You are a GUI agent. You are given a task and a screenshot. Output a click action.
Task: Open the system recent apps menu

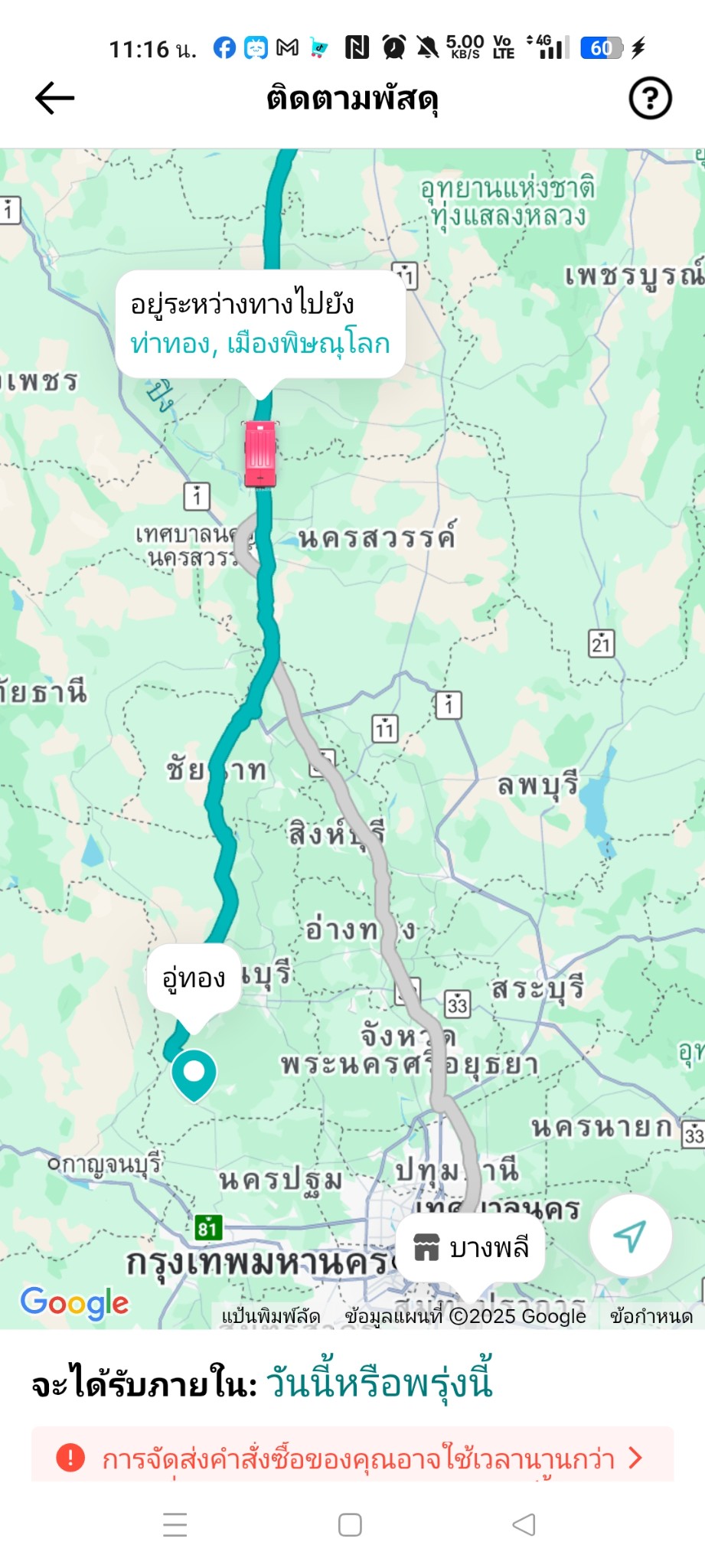click(x=175, y=1525)
